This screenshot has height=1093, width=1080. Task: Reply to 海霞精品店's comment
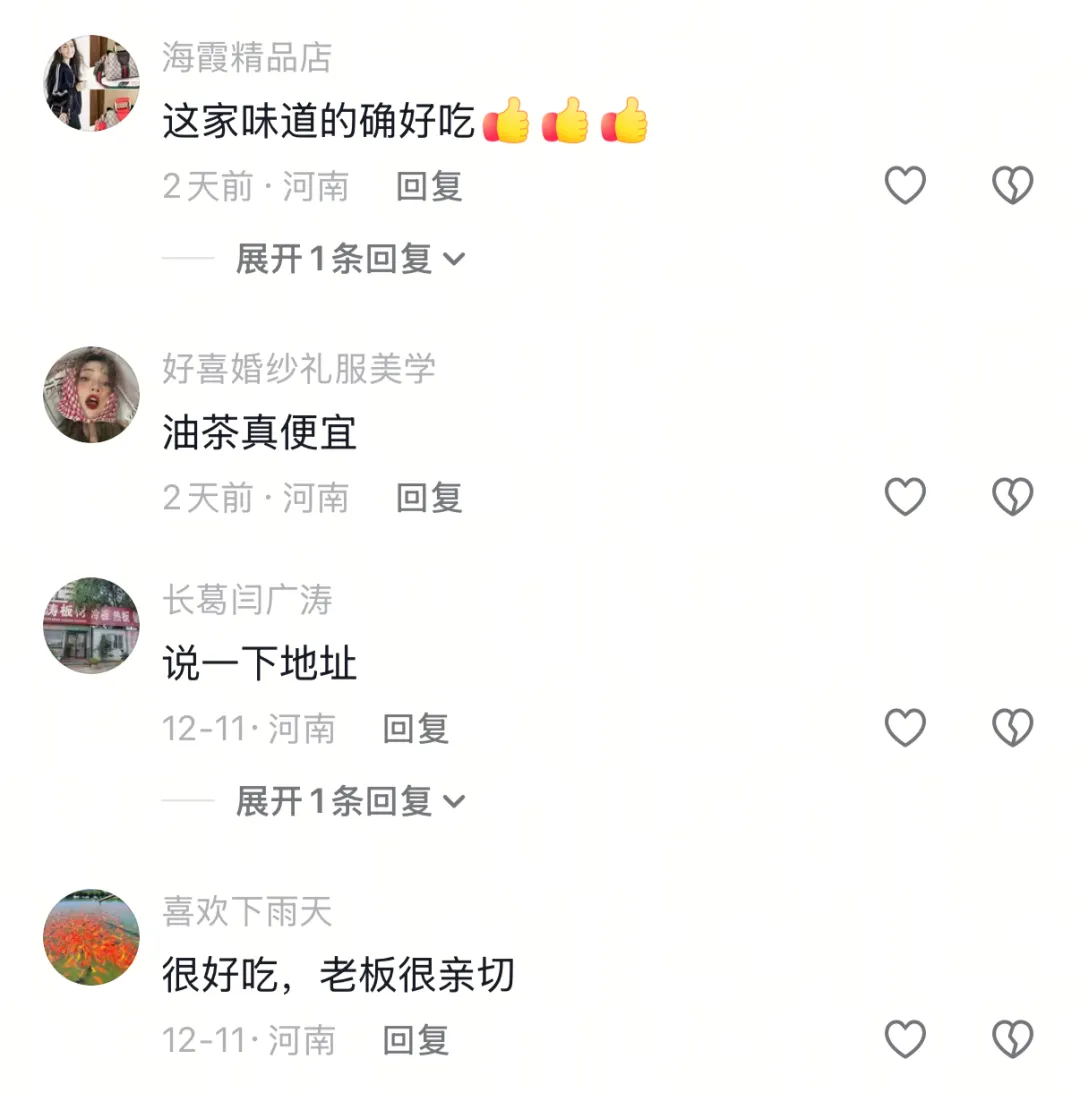[429, 186]
